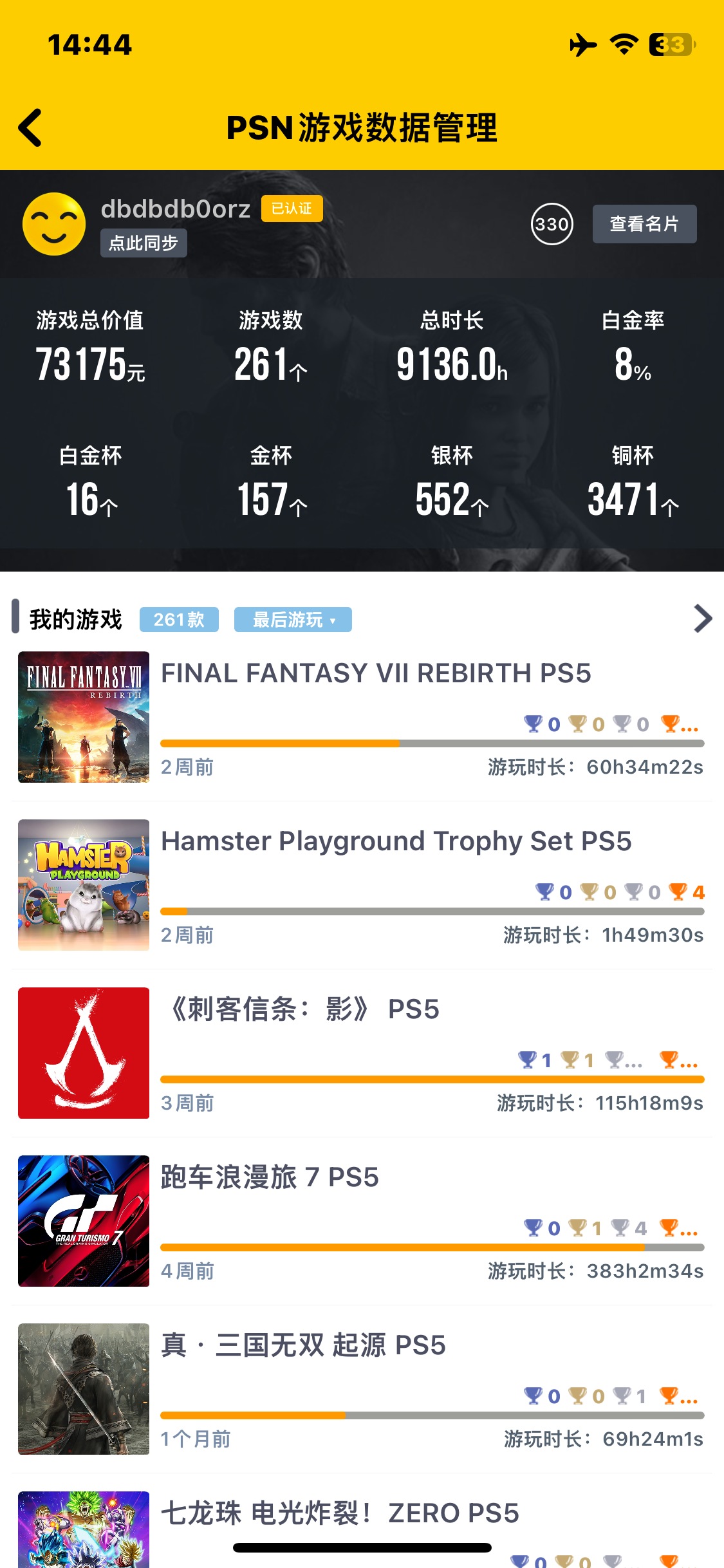Viewport: 724px width, 1568px height.
Task: Open 跑车浪漫旅 7 PS5 game details
Action: click(270, 1177)
